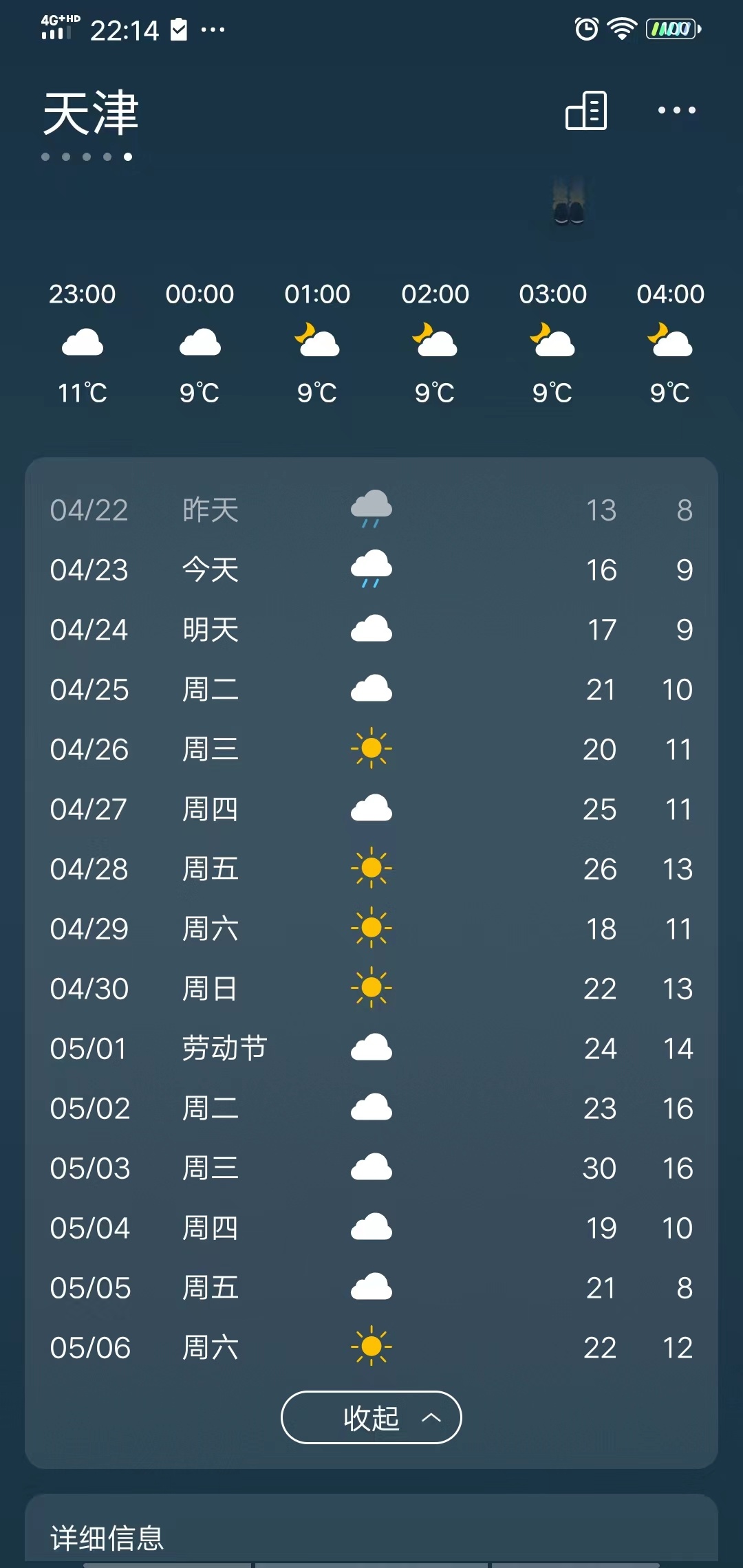
Task: Collapse the forecast list via 收起
Action: pyautogui.click(x=370, y=1417)
